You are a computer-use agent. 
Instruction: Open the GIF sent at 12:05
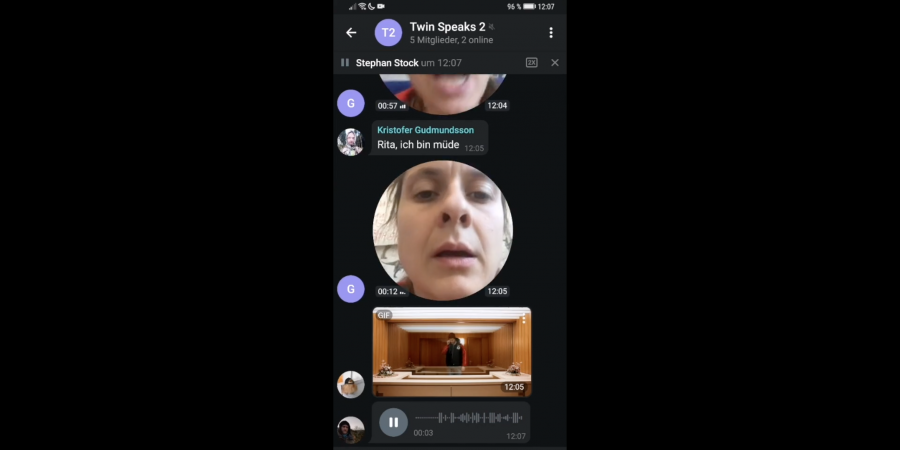(451, 352)
